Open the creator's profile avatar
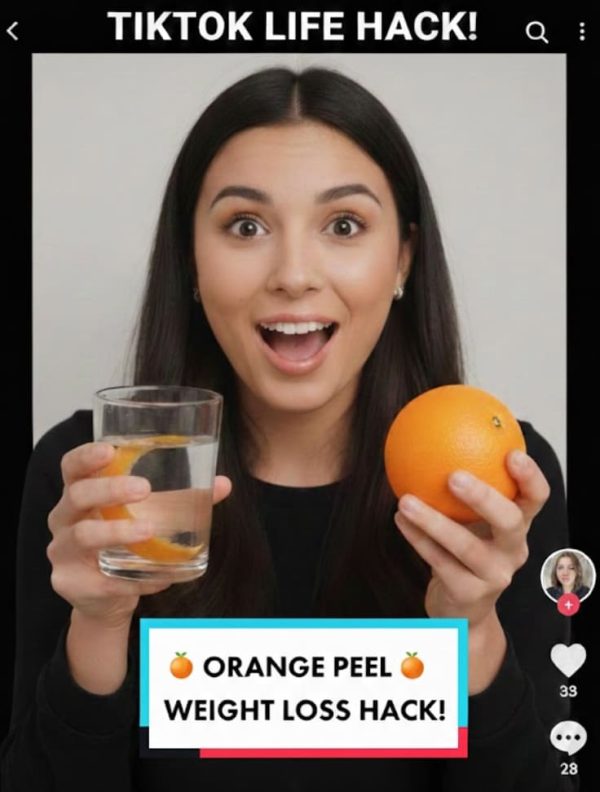 pos(568,574)
